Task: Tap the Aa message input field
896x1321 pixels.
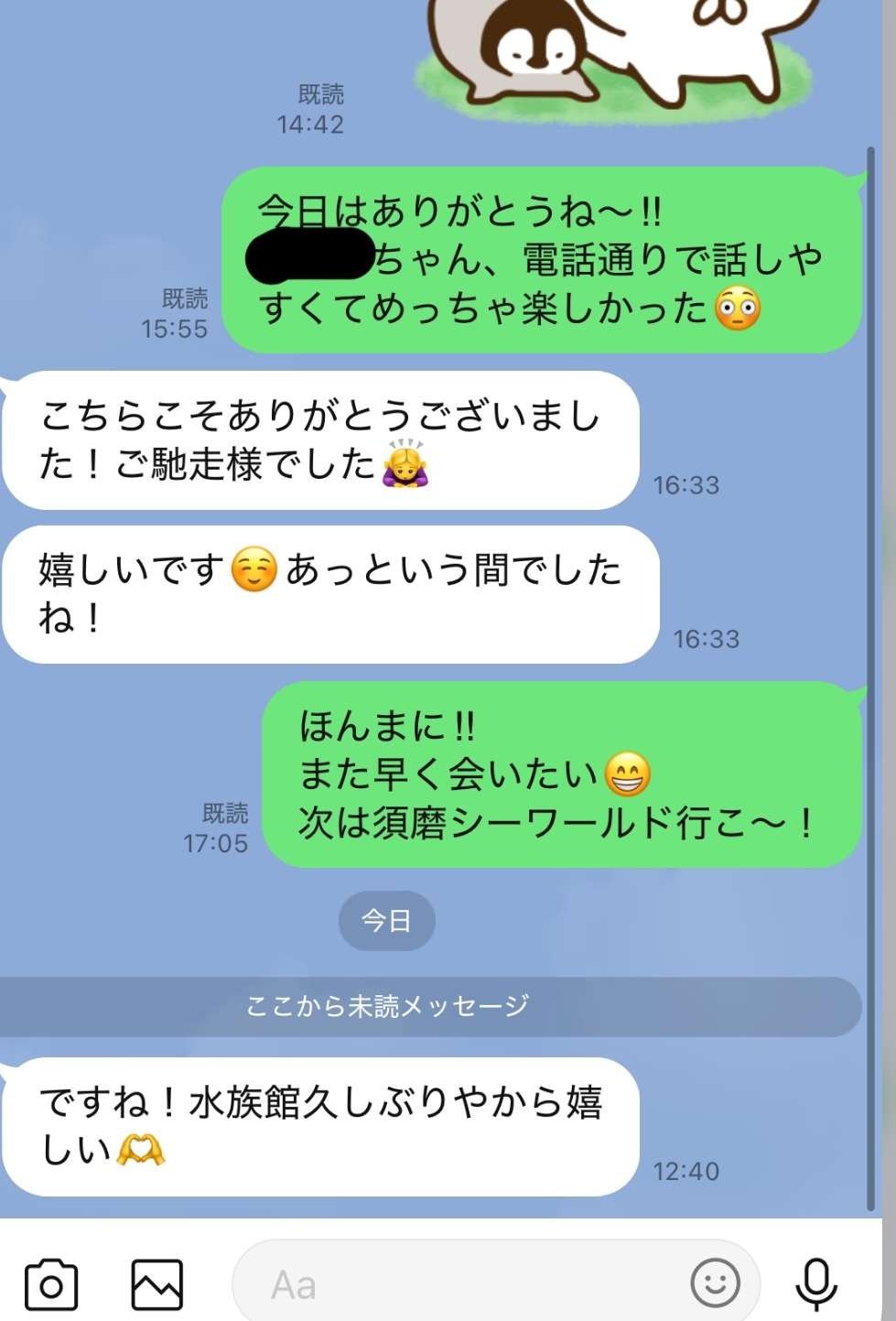Action: click(458, 1284)
